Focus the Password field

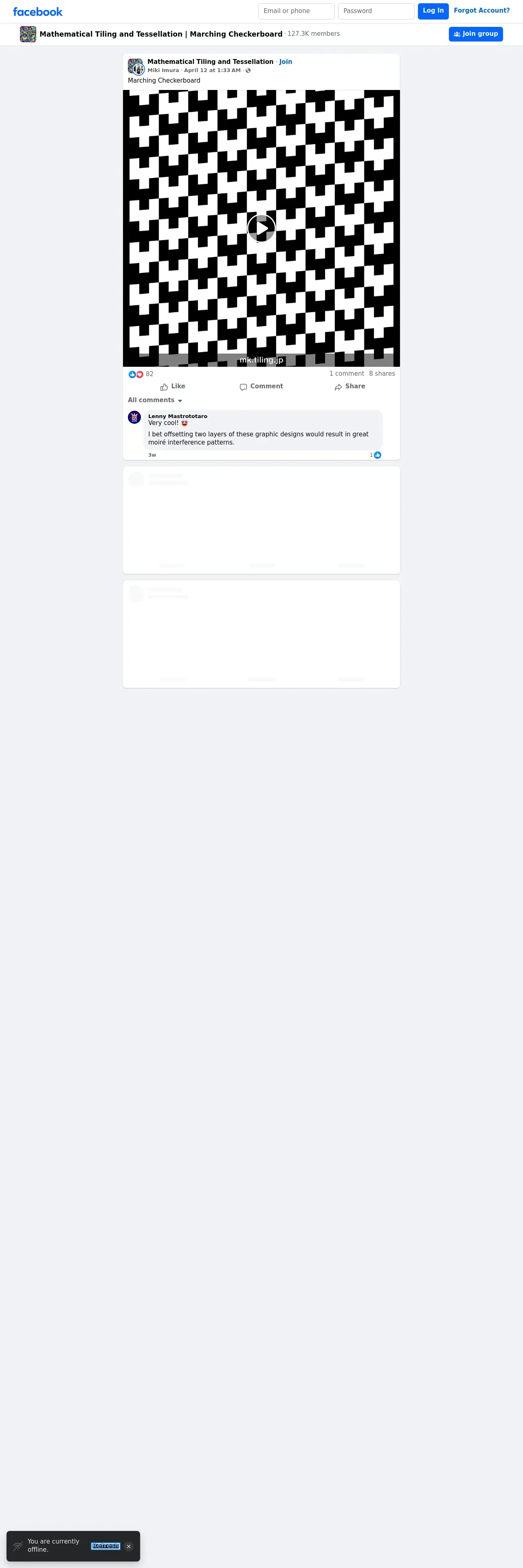tap(376, 11)
